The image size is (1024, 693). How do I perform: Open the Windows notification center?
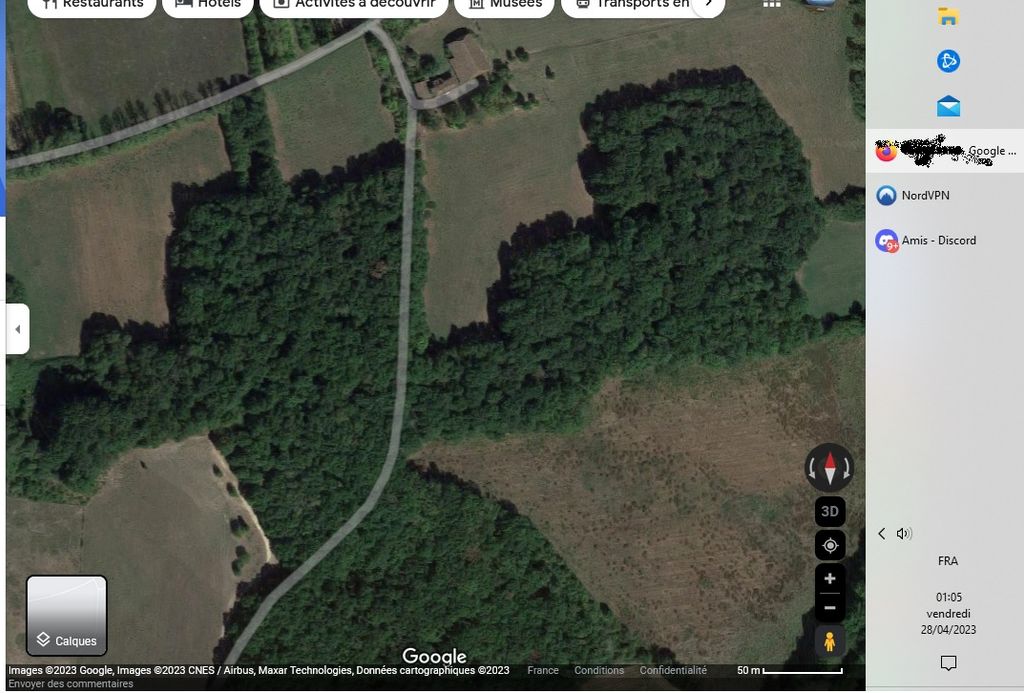tap(948, 663)
